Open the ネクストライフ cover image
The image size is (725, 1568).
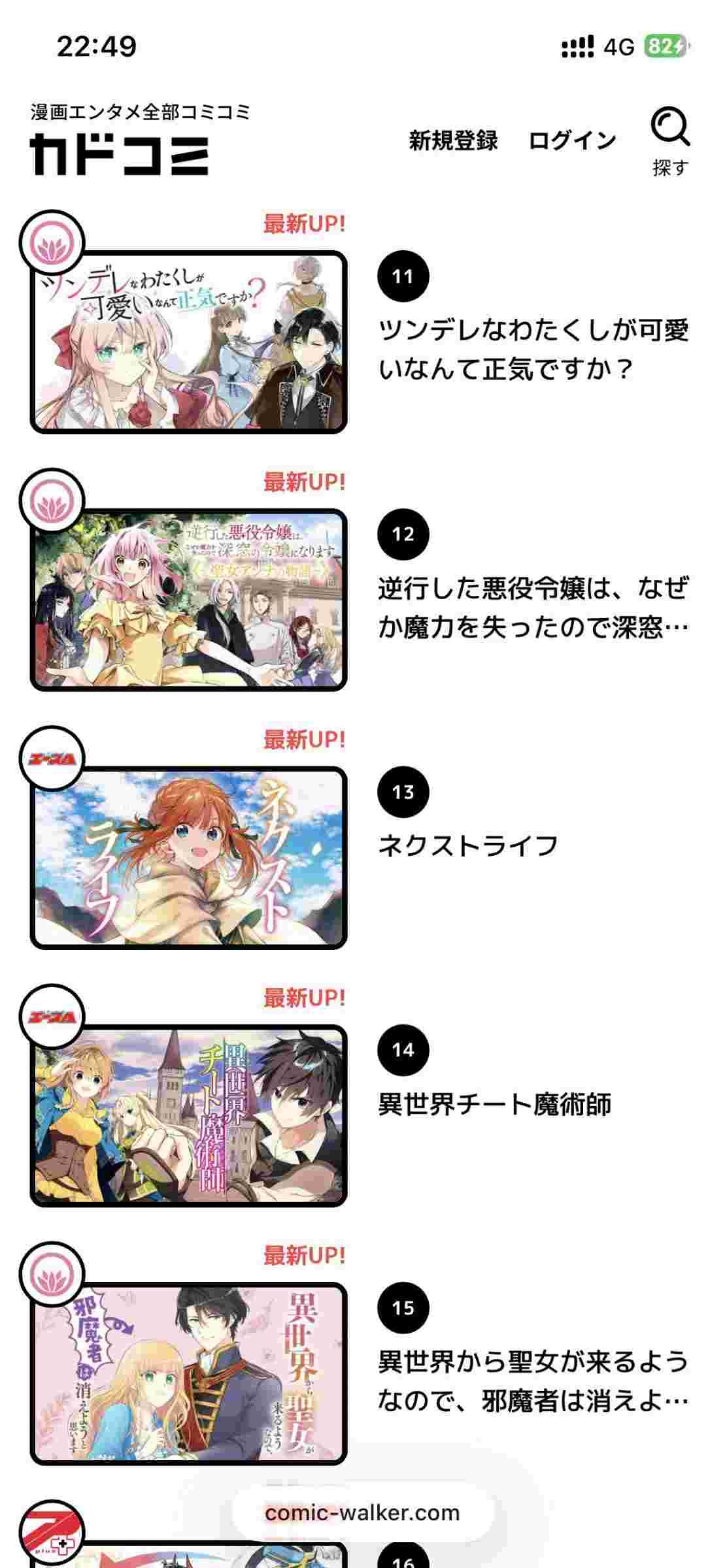189,858
